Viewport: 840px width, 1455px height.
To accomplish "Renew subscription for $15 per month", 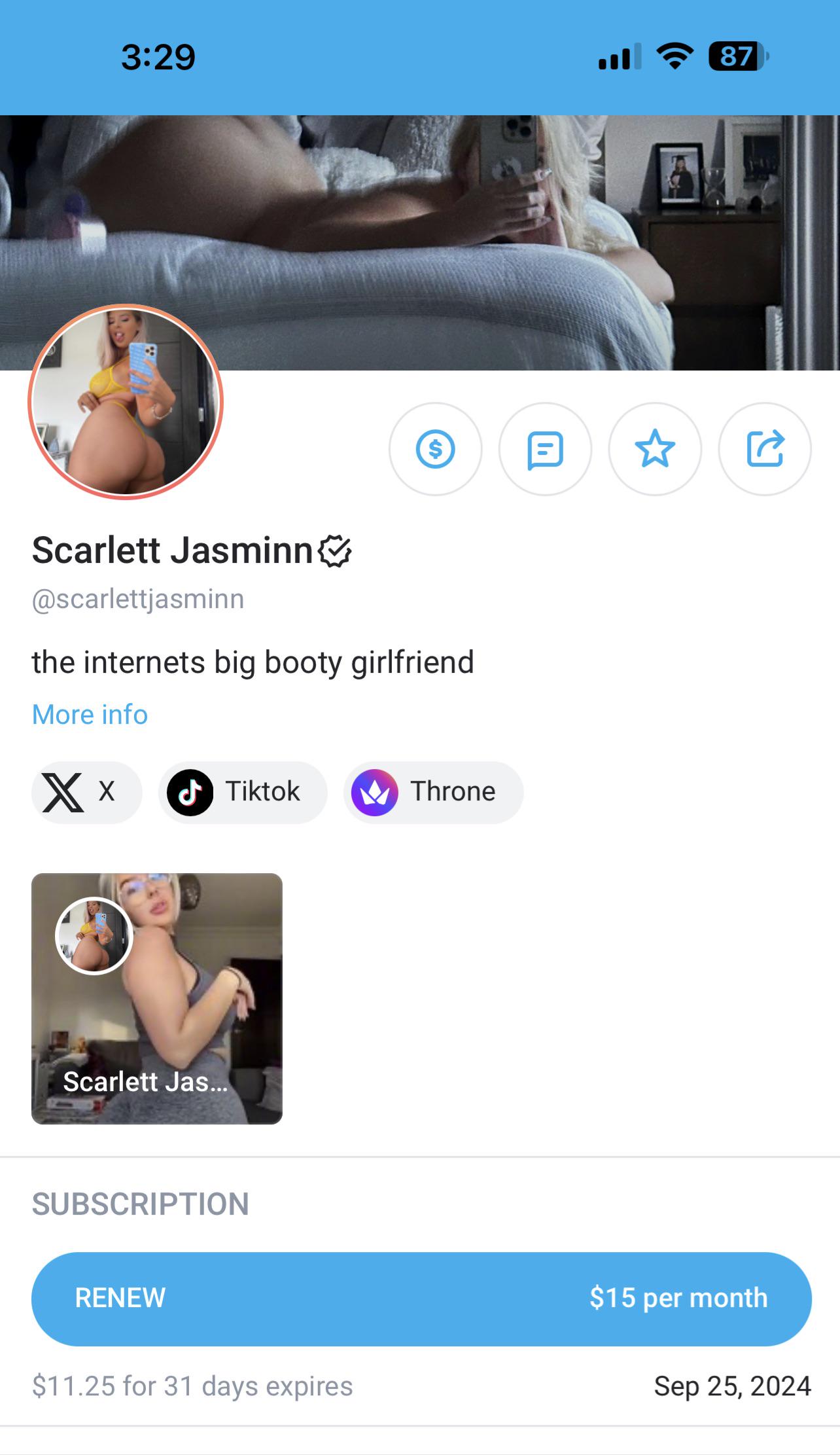I will tap(421, 1299).
